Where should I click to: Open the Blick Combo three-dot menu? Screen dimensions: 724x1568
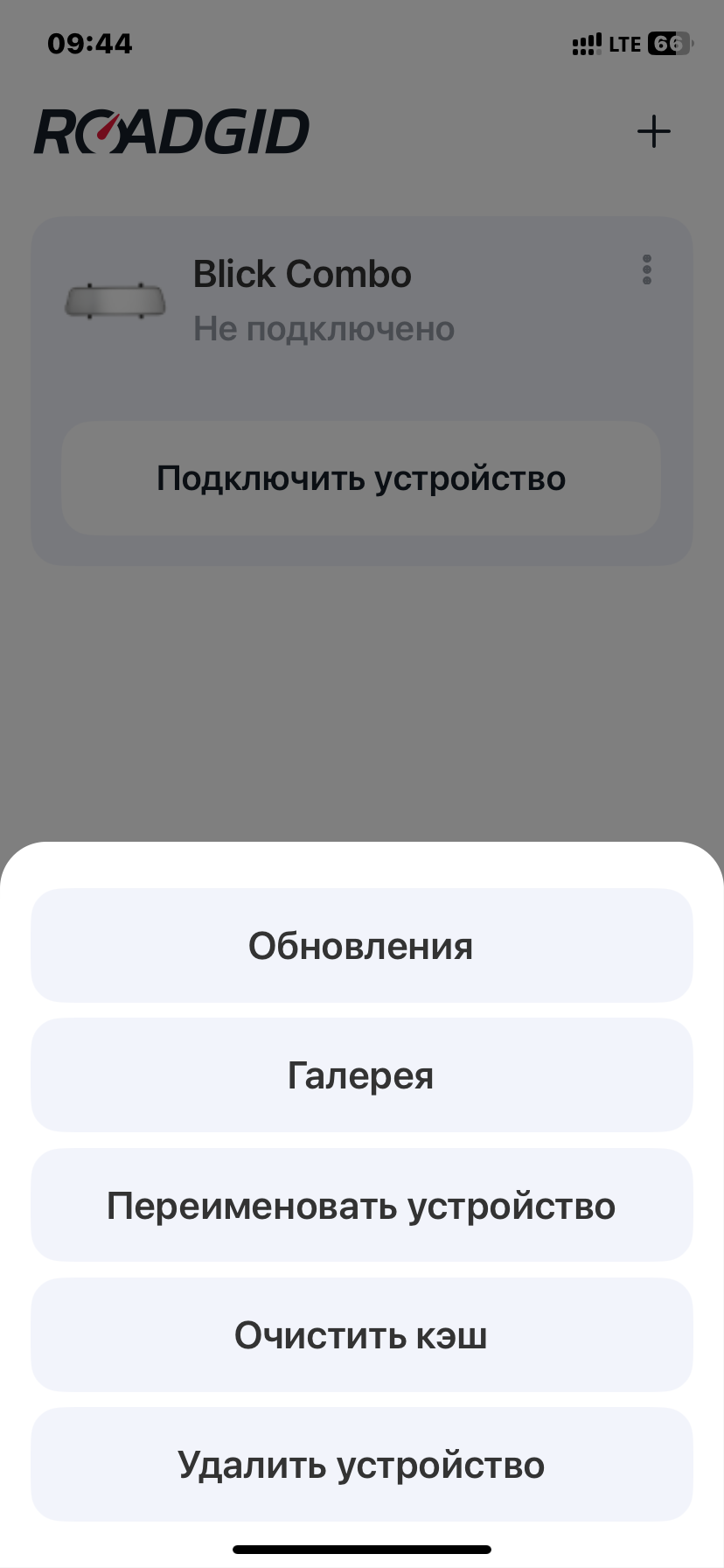coord(647,270)
